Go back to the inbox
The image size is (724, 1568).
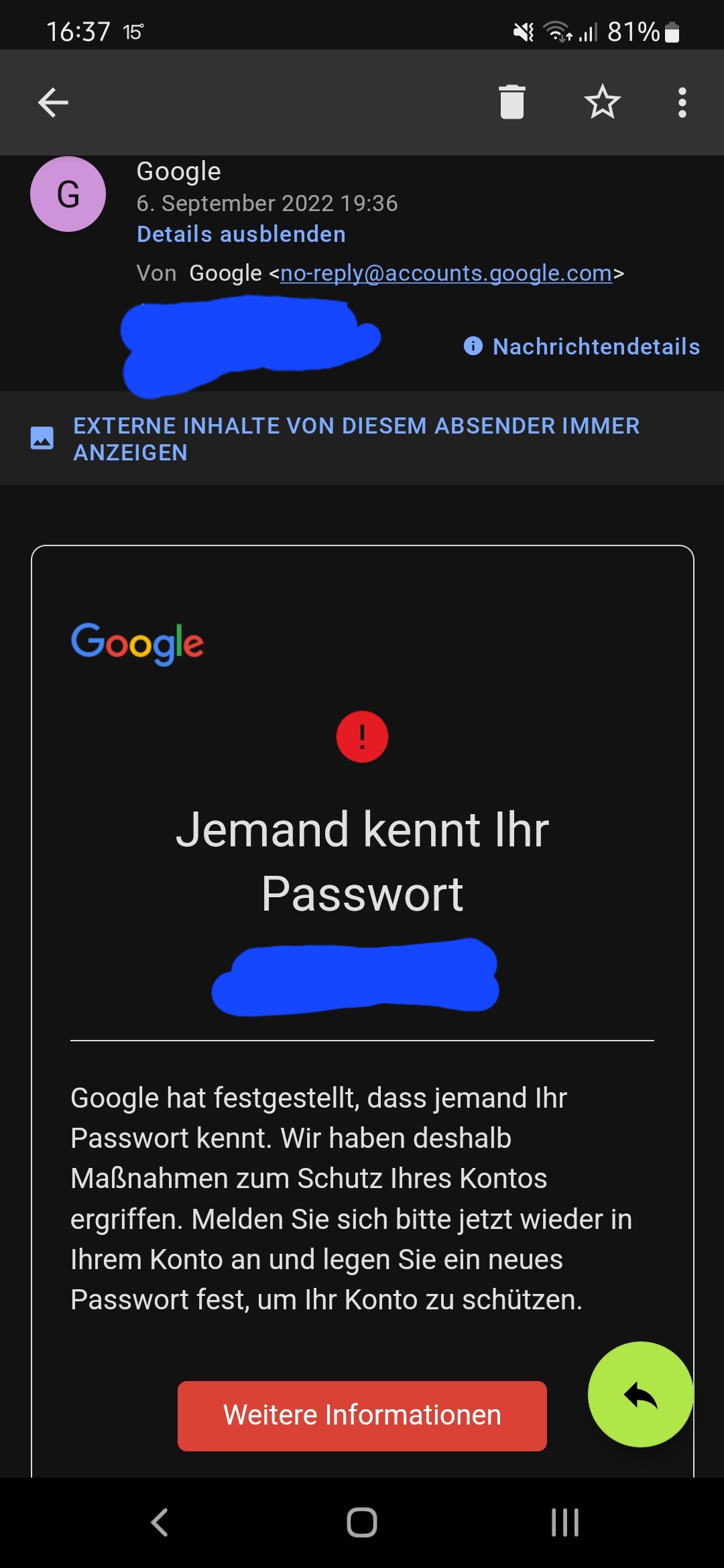(x=53, y=103)
